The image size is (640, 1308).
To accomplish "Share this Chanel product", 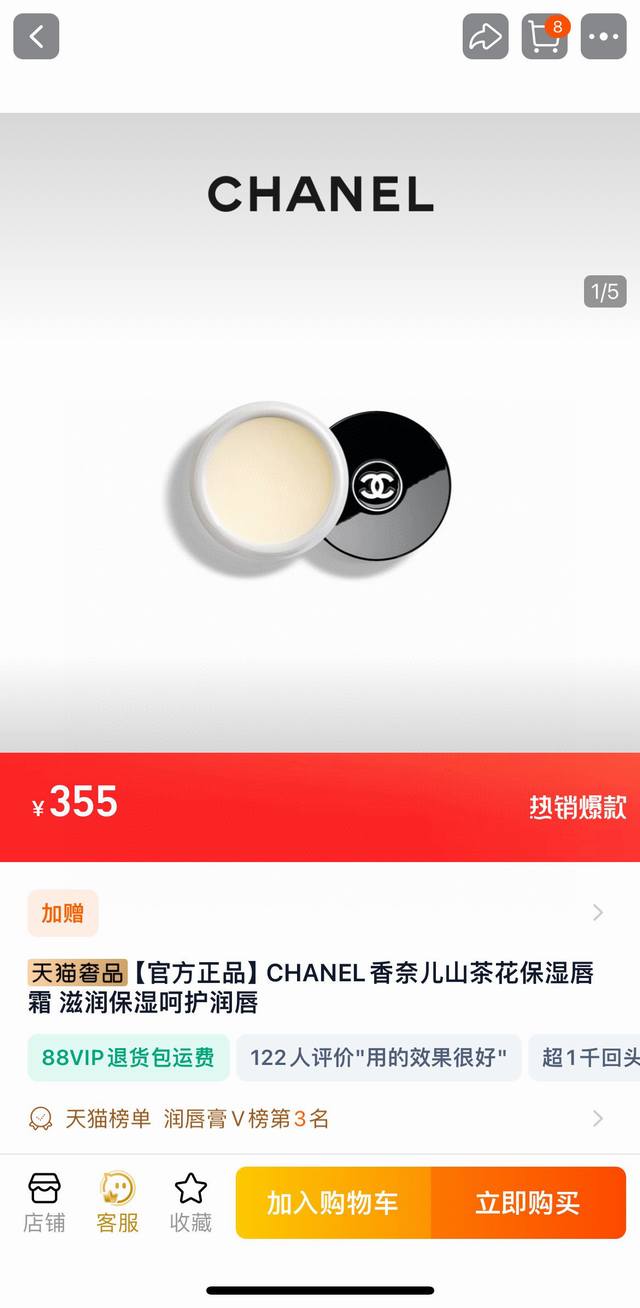I will click(485, 37).
